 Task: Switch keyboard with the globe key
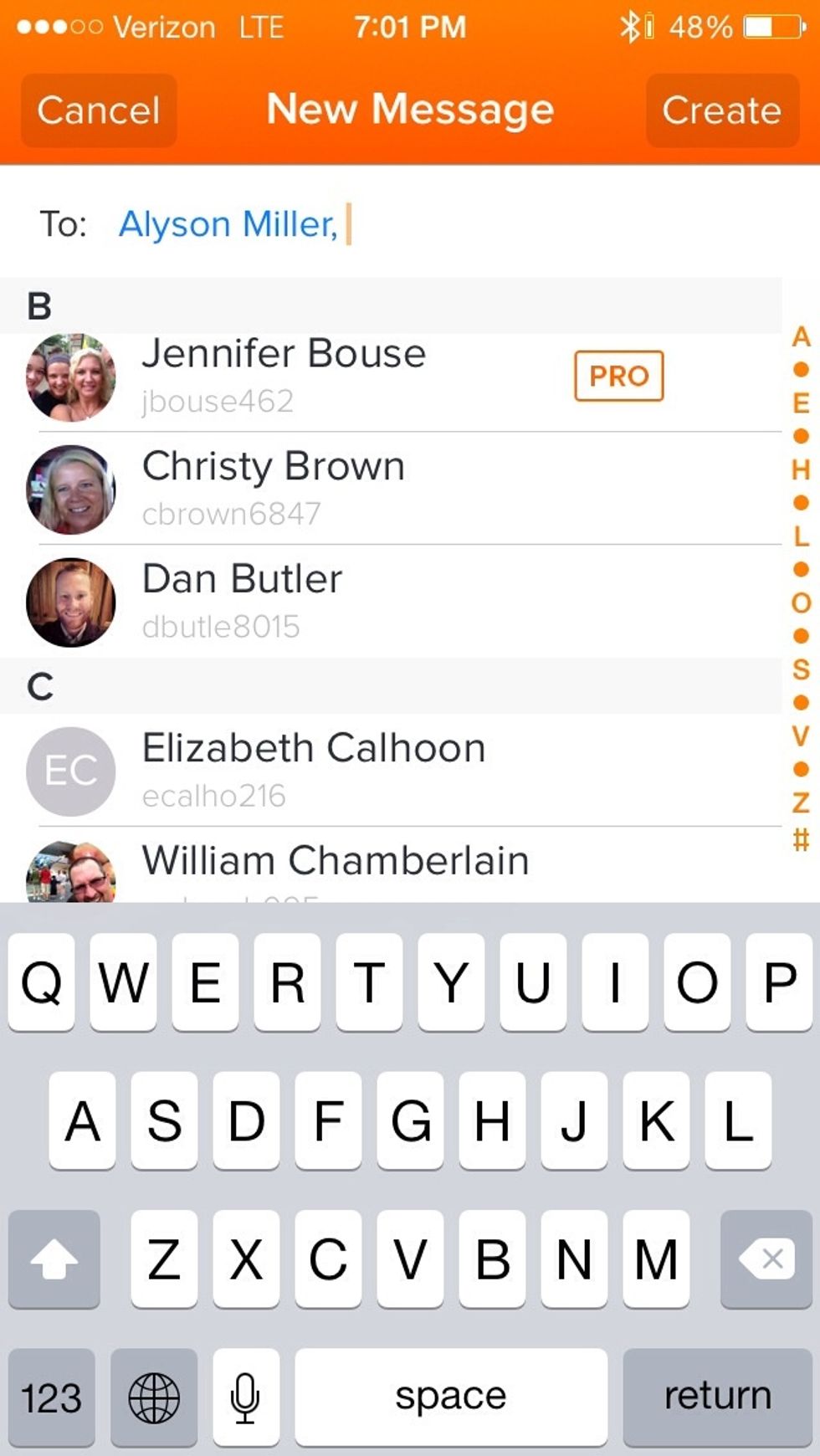click(x=154, y=1397)
